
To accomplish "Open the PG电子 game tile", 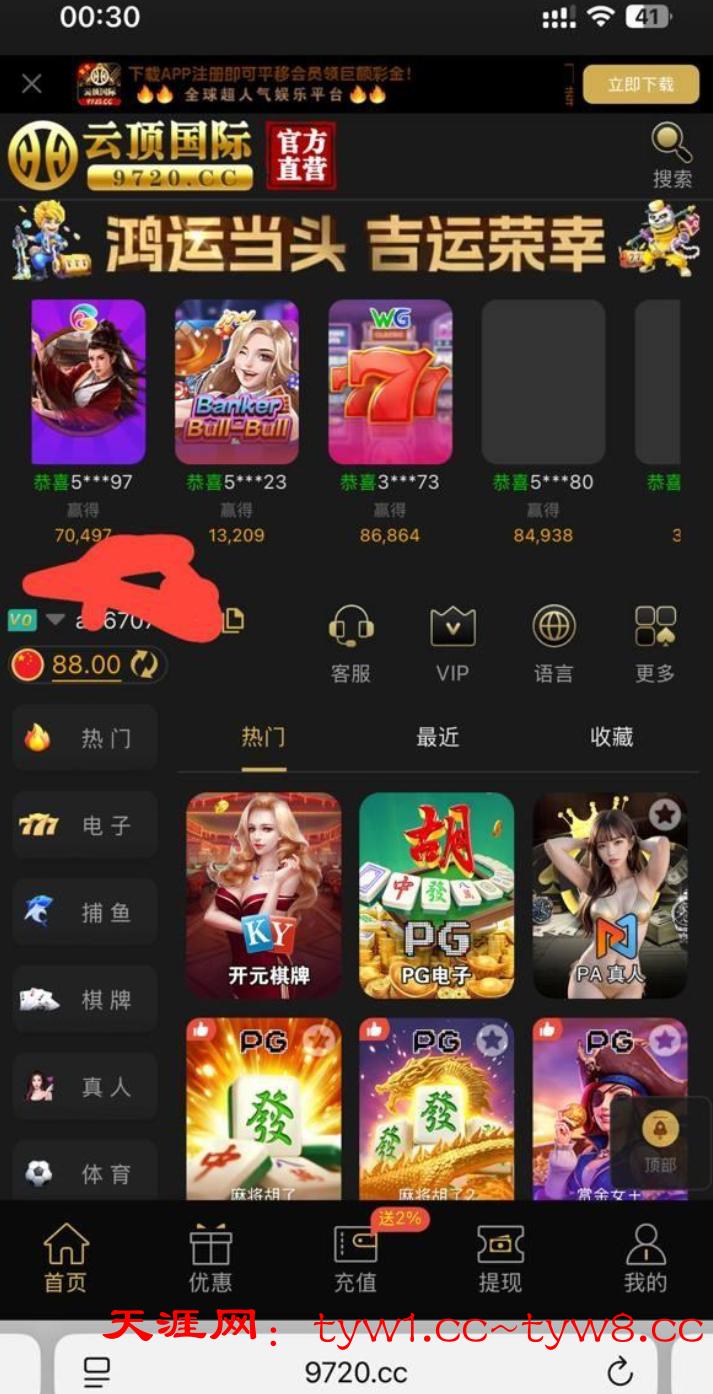I will pyautogui.click(x=437, y=895).
